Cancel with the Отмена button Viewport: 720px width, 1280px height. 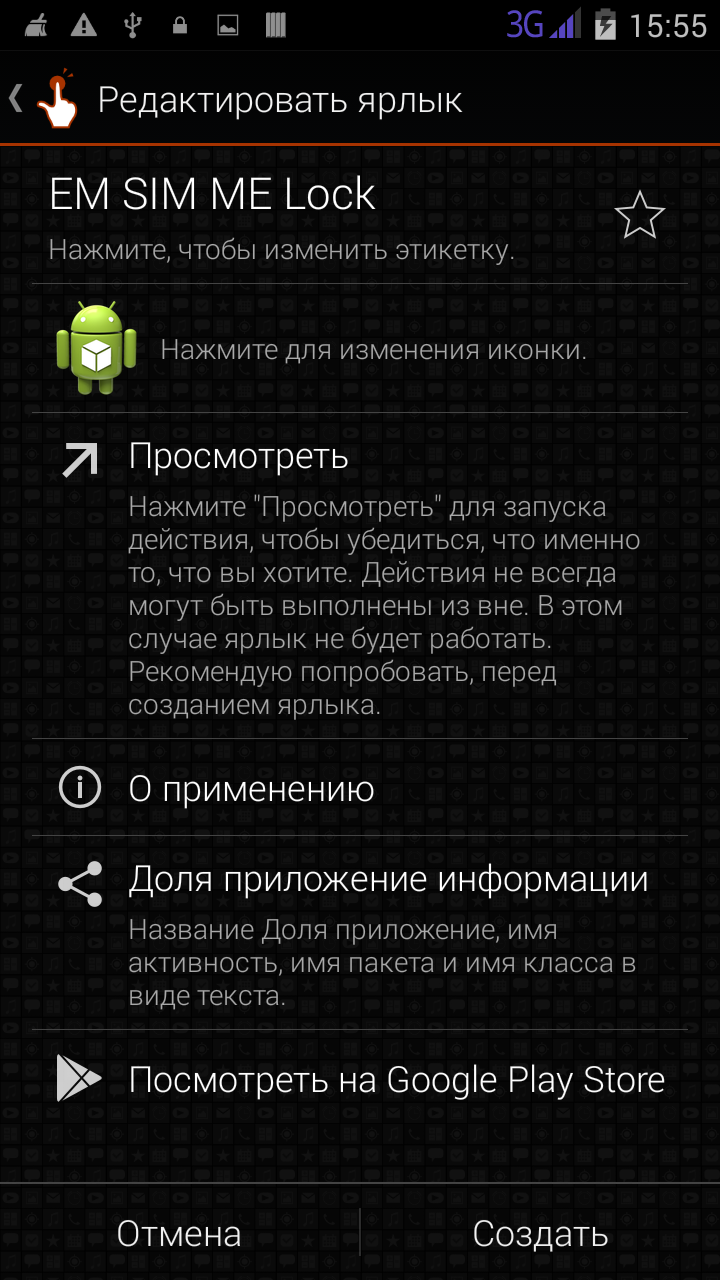coord(179,1233)
